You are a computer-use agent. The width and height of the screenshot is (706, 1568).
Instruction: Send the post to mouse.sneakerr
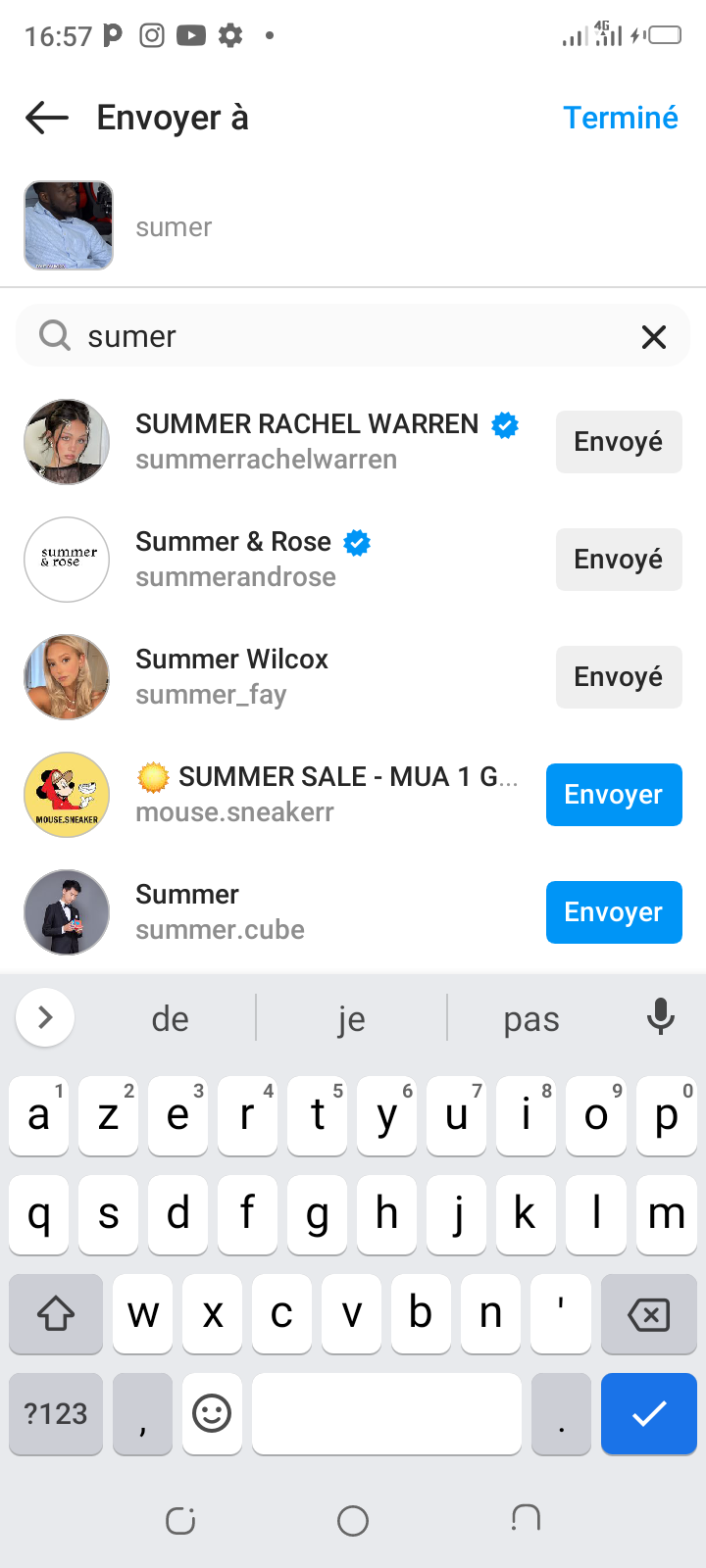coord(613,795)
